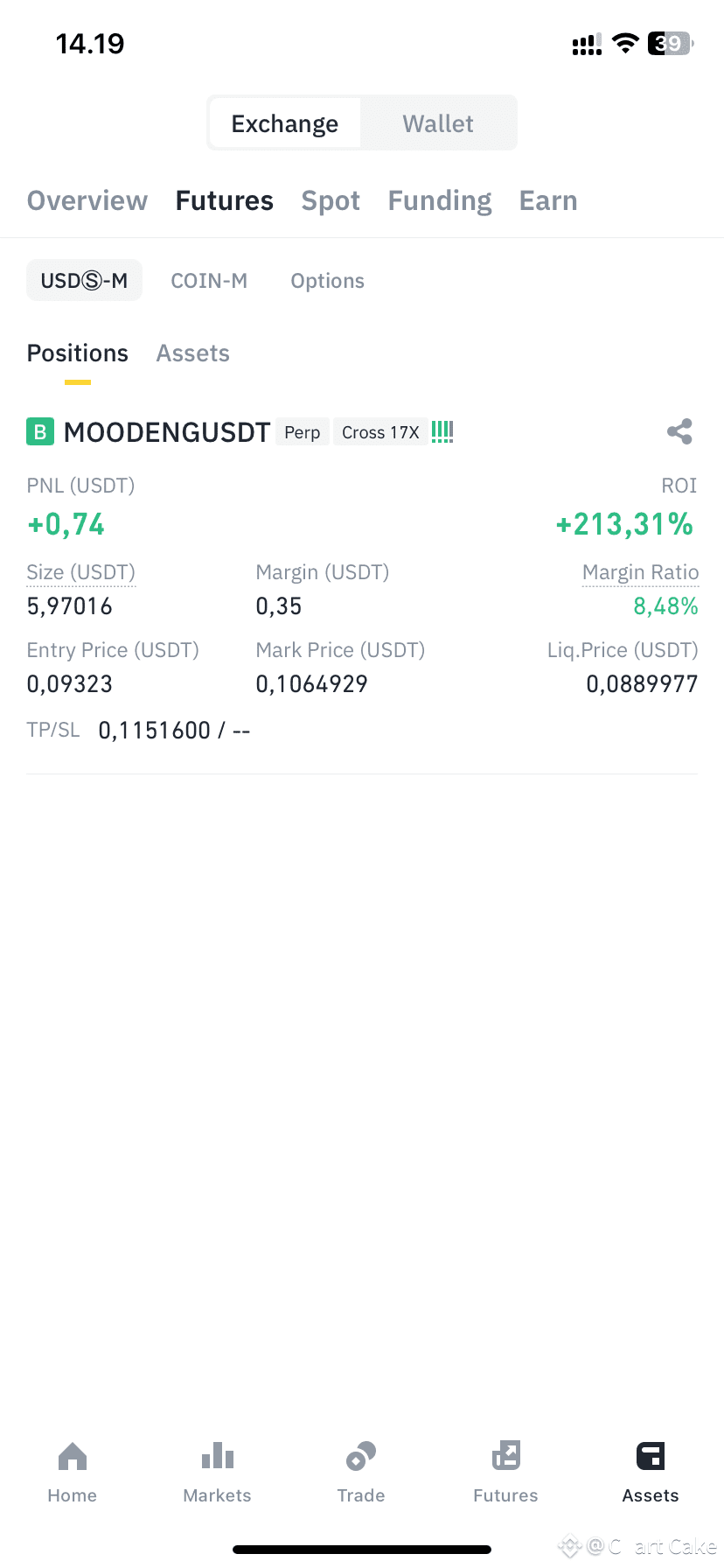Tap Cross 17X to adjust leverage mode
This screenshot has width=724, height=1568.
[x=381, y=431]
